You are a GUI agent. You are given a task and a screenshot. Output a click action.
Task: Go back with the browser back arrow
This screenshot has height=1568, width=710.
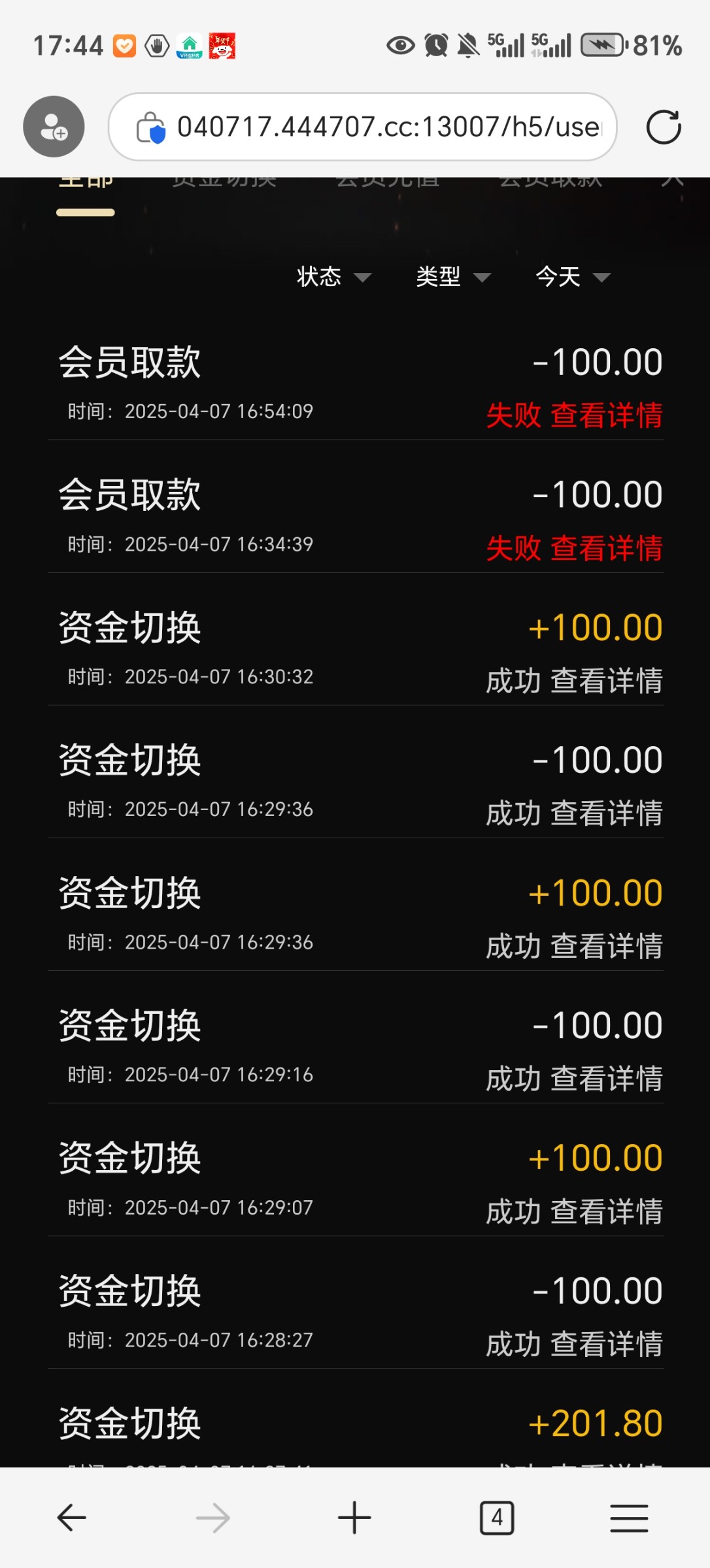tap(71, 1517)
